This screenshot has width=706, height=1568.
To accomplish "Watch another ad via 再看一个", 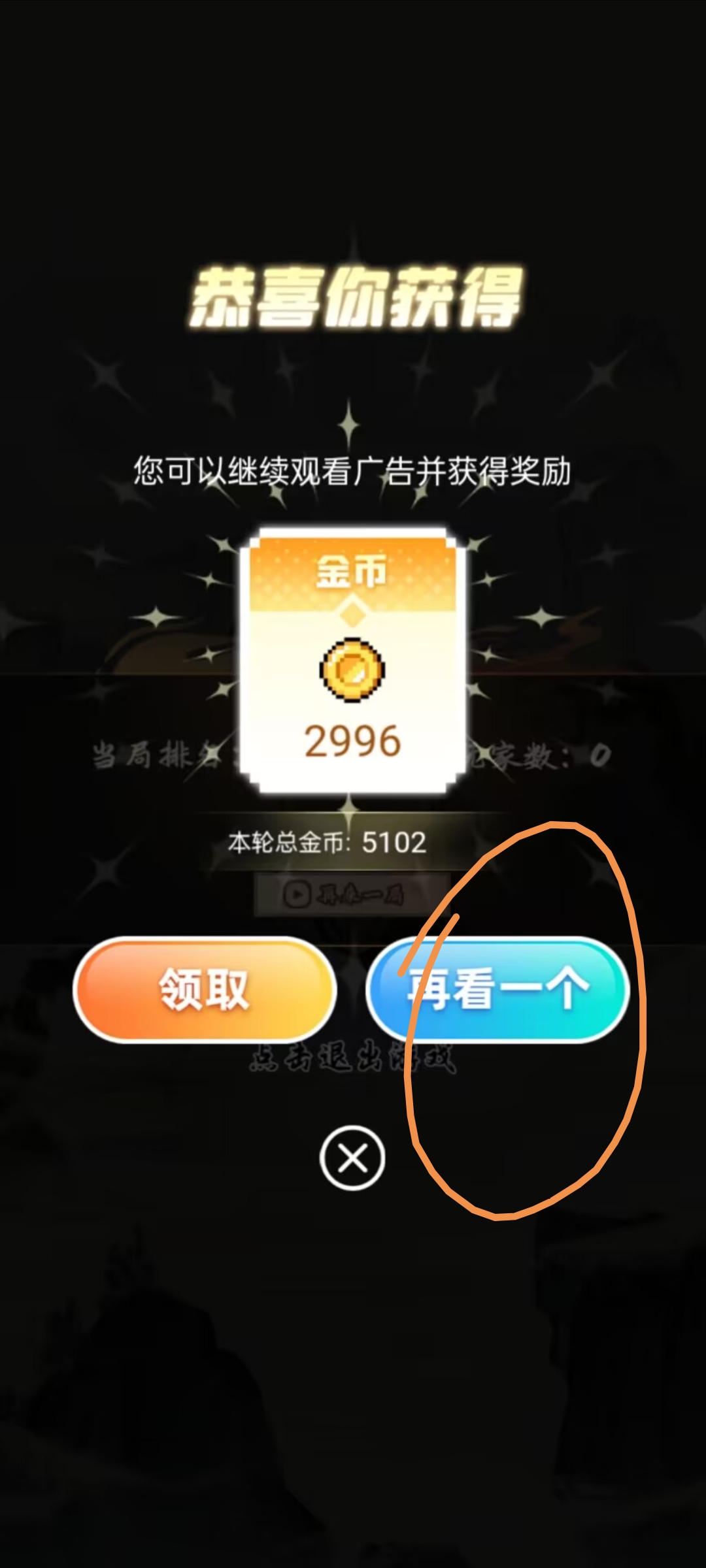I will pyautogui.click(x=498, y=989).
